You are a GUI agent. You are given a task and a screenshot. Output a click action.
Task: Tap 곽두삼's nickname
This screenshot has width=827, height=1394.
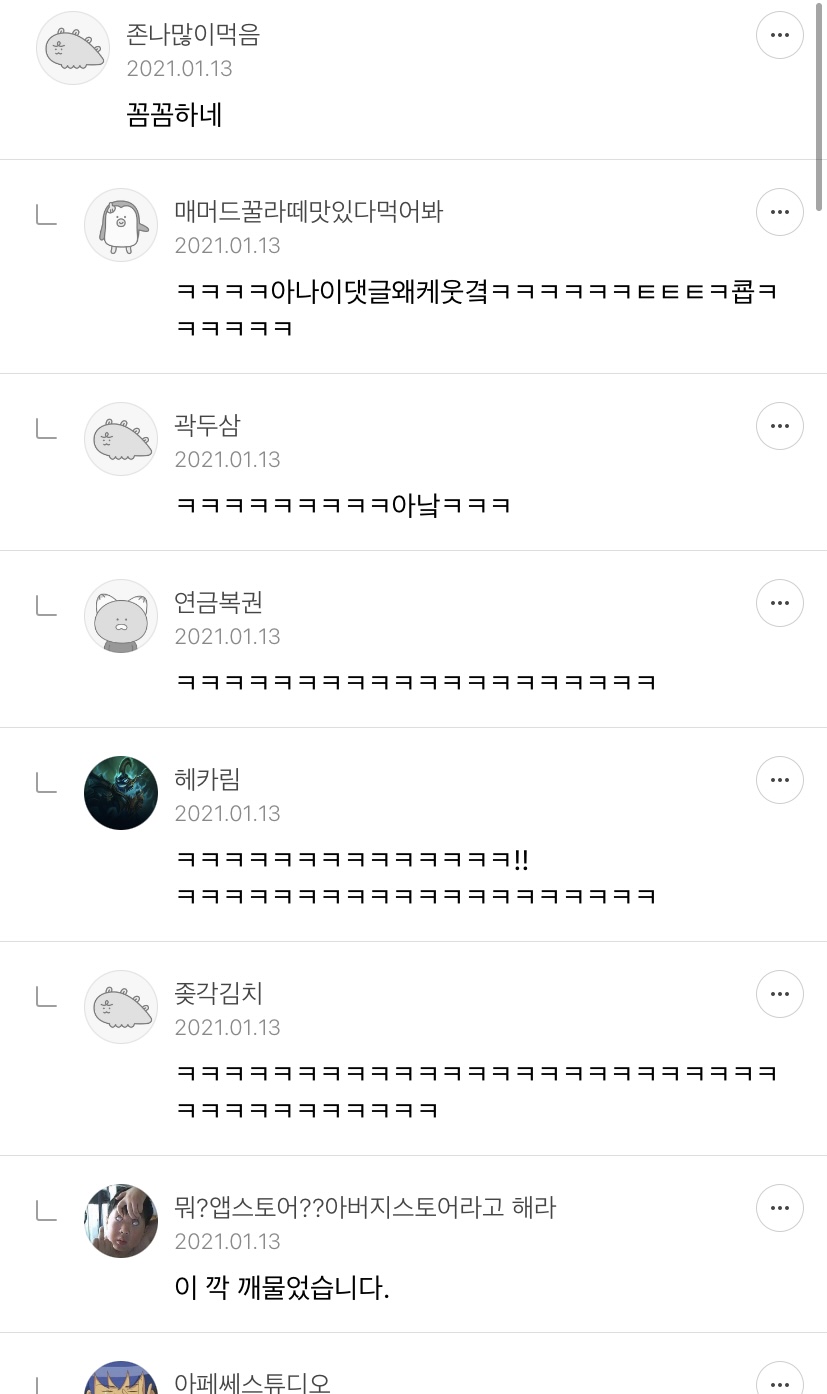tap(207, 425)
